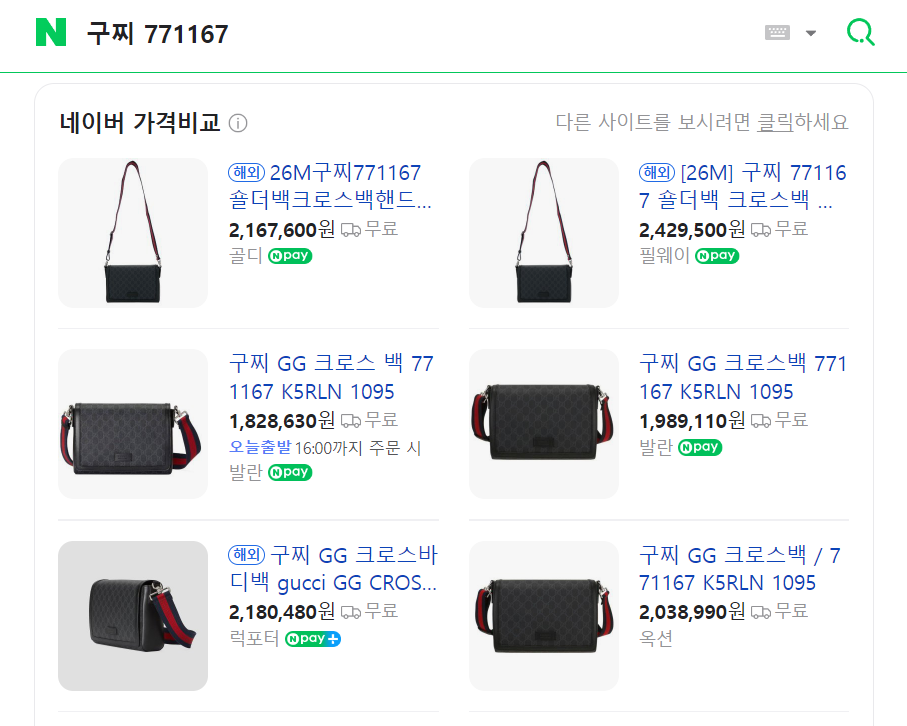View the bag photo for the 옥션 listing
The image size is (907, 726).
click(x=544, y=615)
